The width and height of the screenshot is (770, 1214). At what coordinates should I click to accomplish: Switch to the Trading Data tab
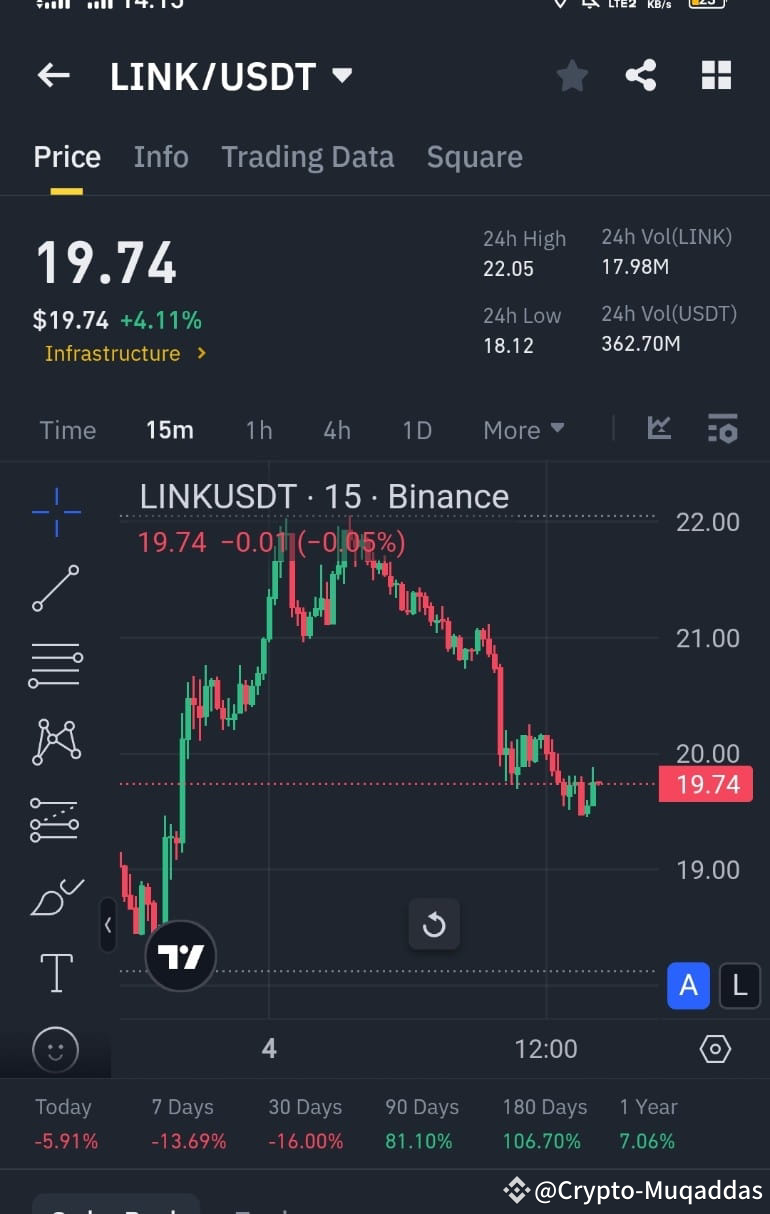tap(307, 156)
